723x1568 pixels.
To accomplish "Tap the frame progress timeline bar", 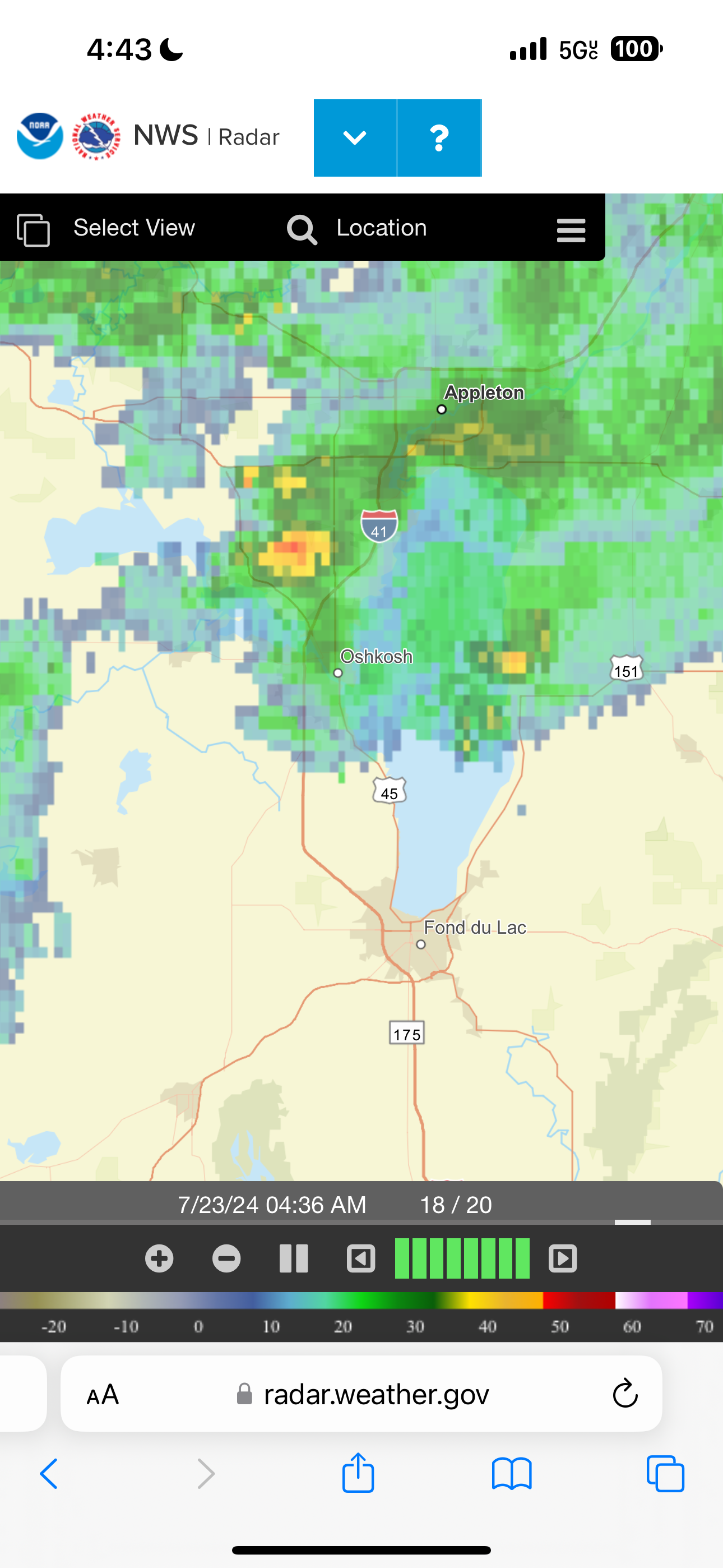I will tap(361, 1221).
